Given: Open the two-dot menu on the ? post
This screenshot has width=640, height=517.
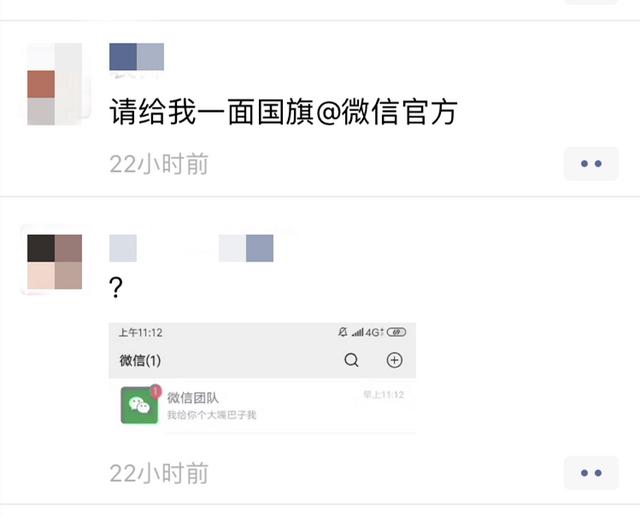Looking at the screenshot, I should click(591, 472).
